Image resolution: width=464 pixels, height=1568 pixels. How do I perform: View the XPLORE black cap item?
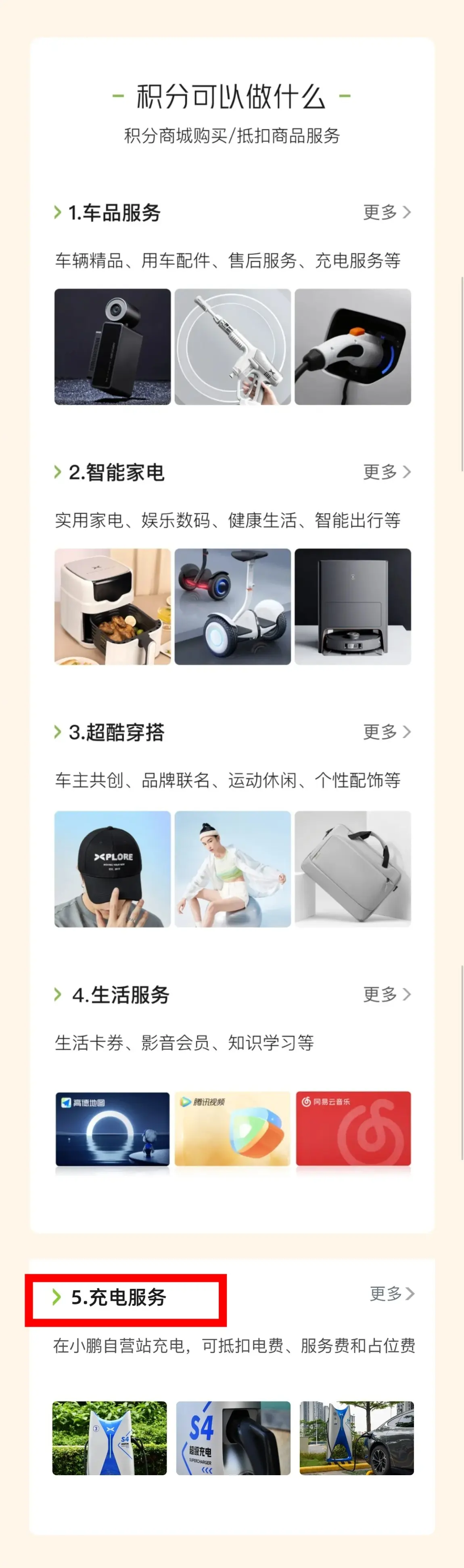coord(113,869)
